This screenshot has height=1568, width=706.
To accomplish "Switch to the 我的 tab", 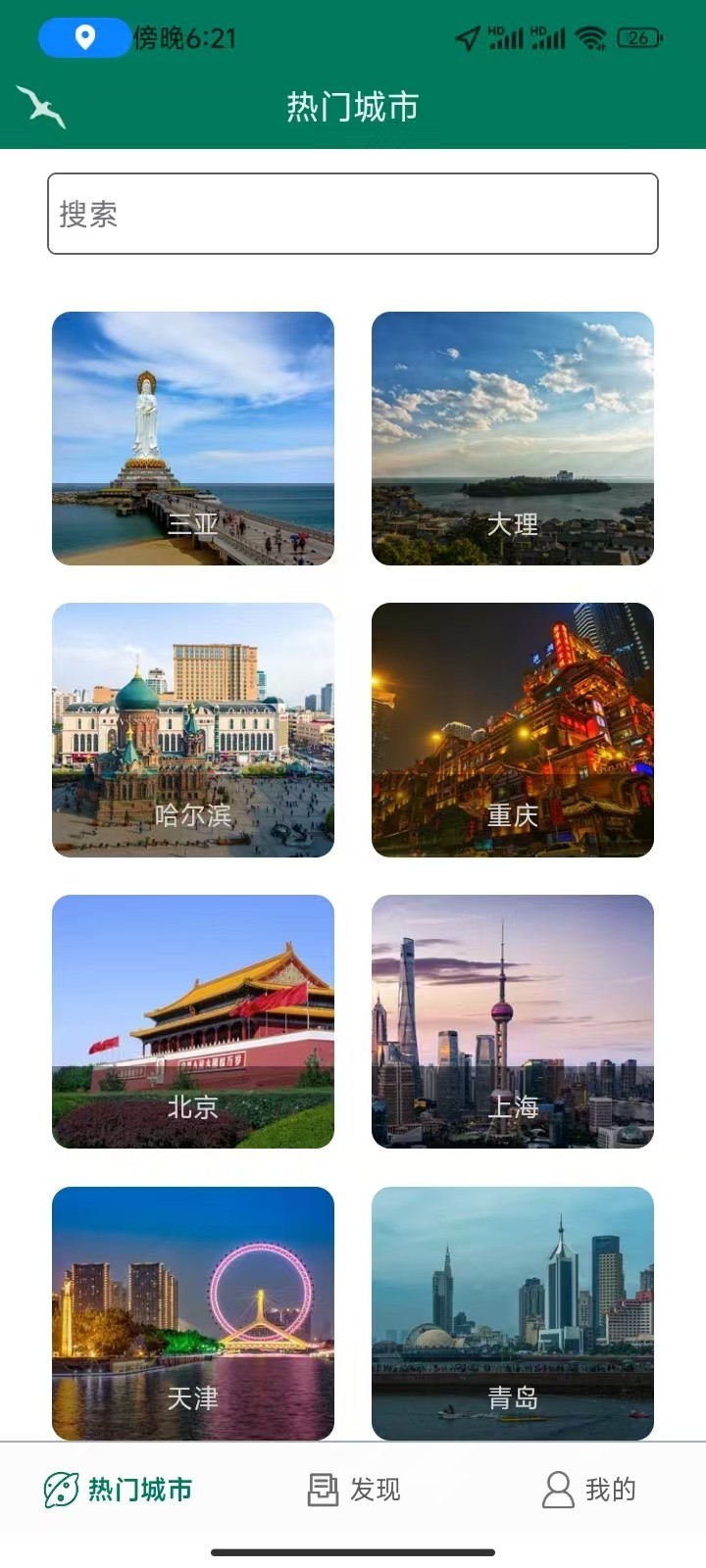I will tap(588, 1488).
